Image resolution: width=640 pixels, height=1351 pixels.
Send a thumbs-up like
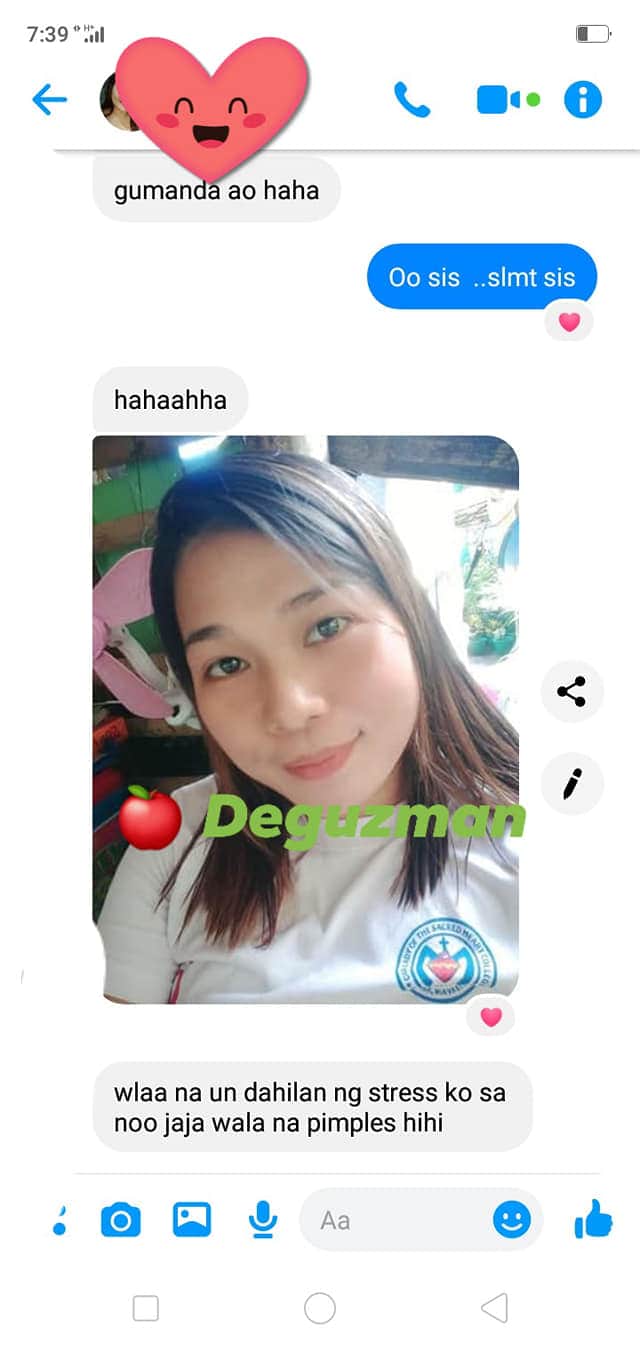(593, 1219)
